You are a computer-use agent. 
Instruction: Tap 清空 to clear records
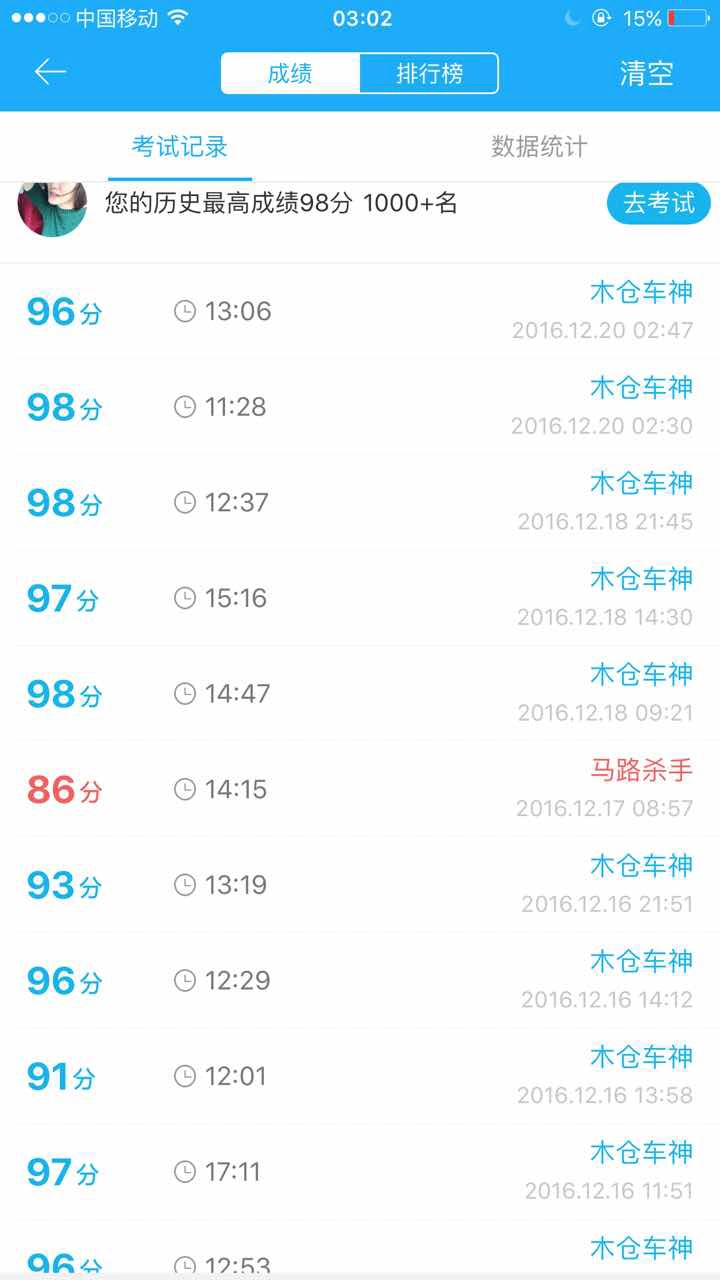click(x=646, y=73)
